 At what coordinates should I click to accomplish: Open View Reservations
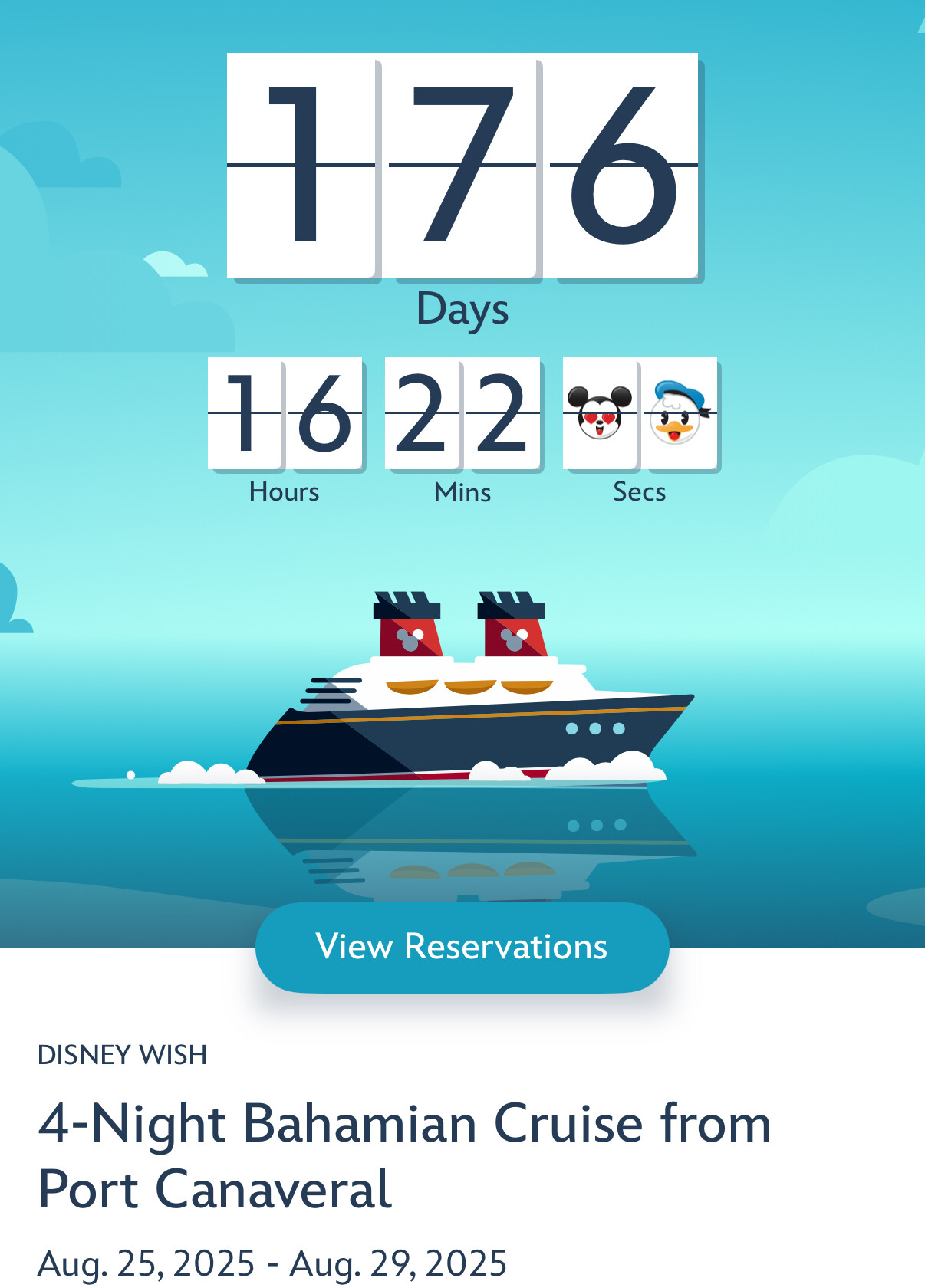point(462,947)
